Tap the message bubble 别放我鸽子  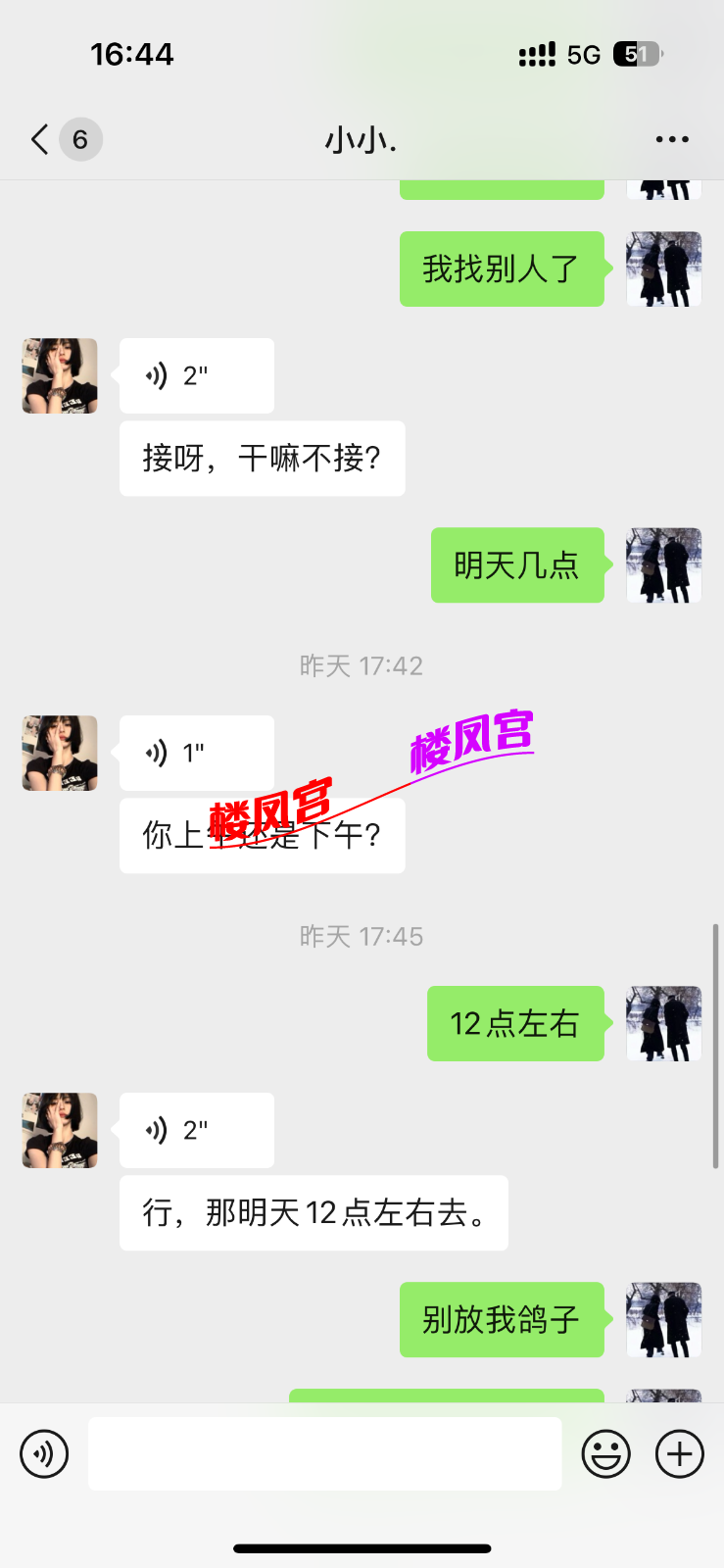point(502,1319)
